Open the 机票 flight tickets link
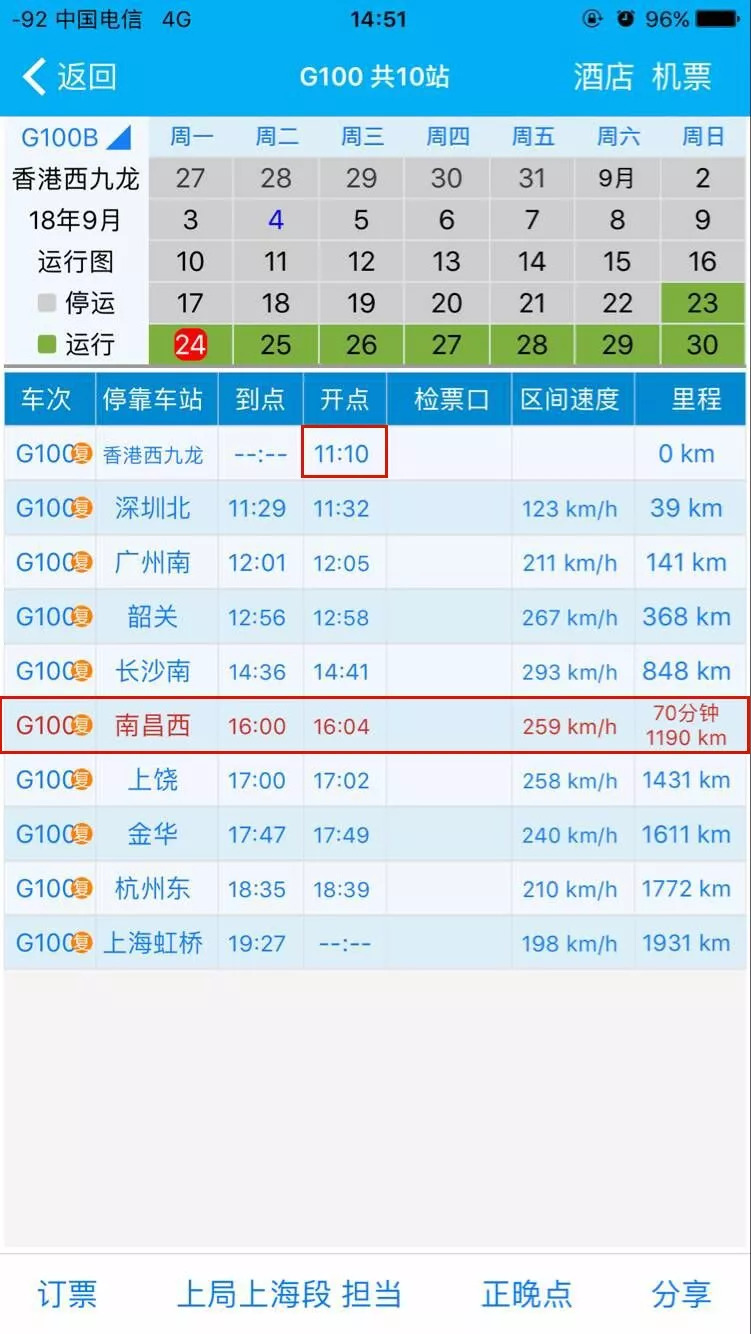Screen dimensions: 751x1334 [x=682, y=77]
